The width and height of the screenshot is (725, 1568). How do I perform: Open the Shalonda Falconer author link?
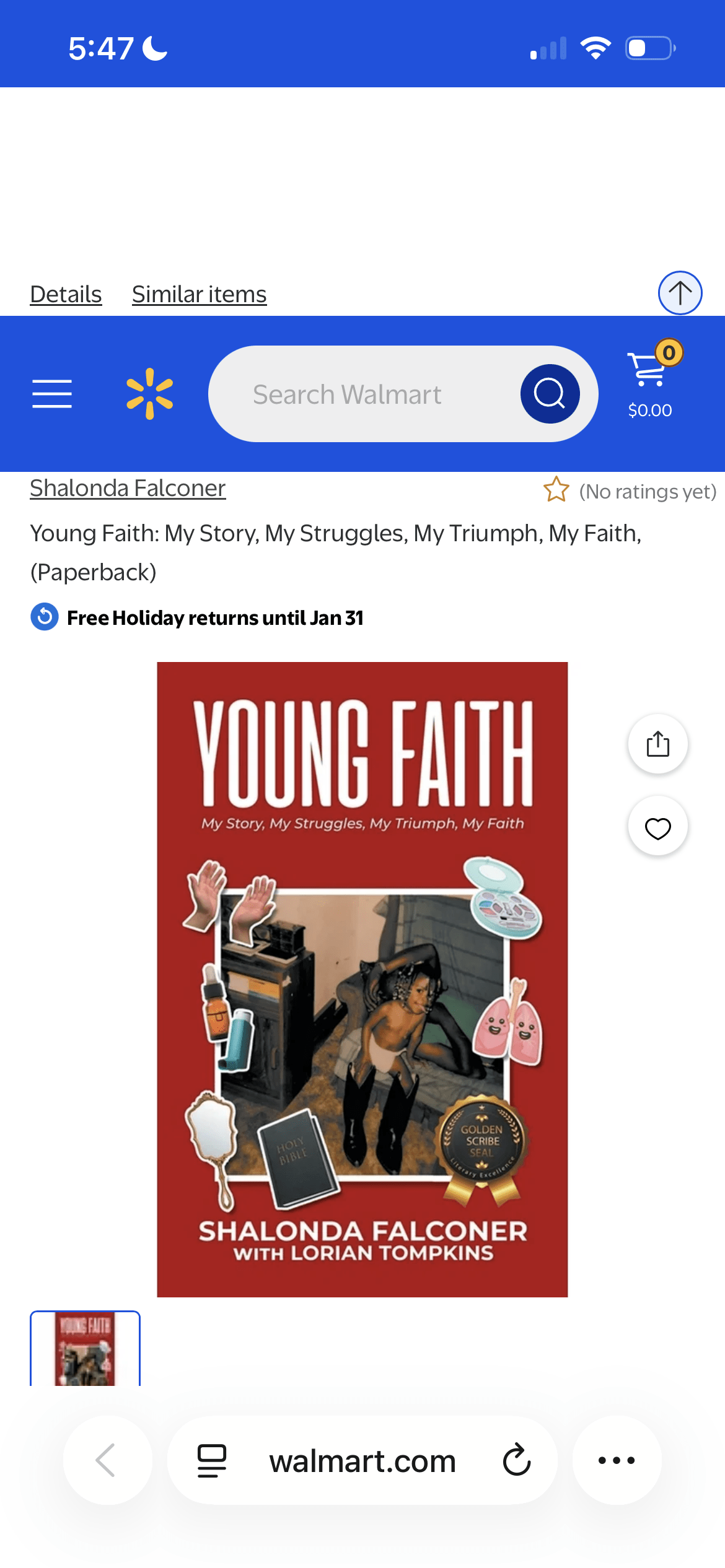[x=128, y=488]
